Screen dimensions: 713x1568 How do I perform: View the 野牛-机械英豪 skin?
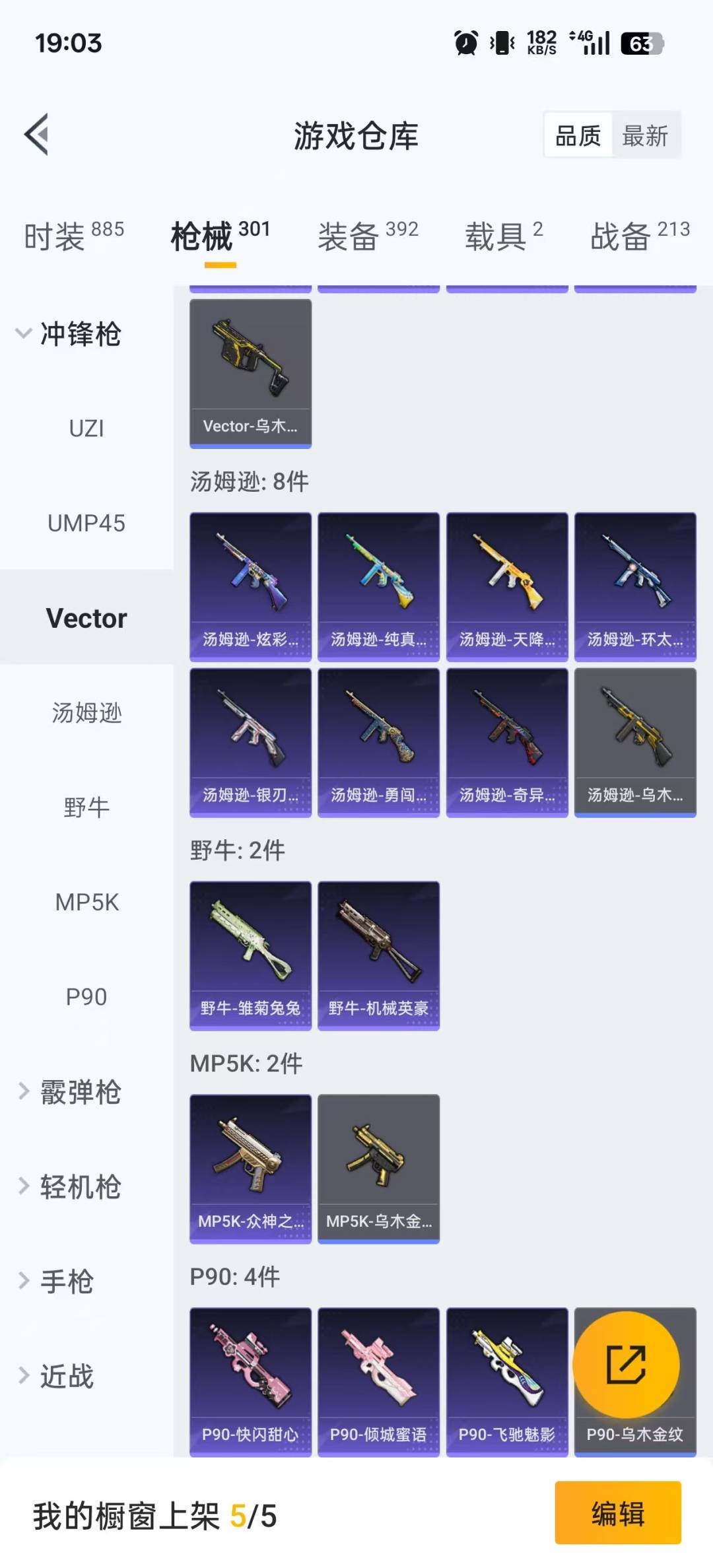(x=378, y=955)
